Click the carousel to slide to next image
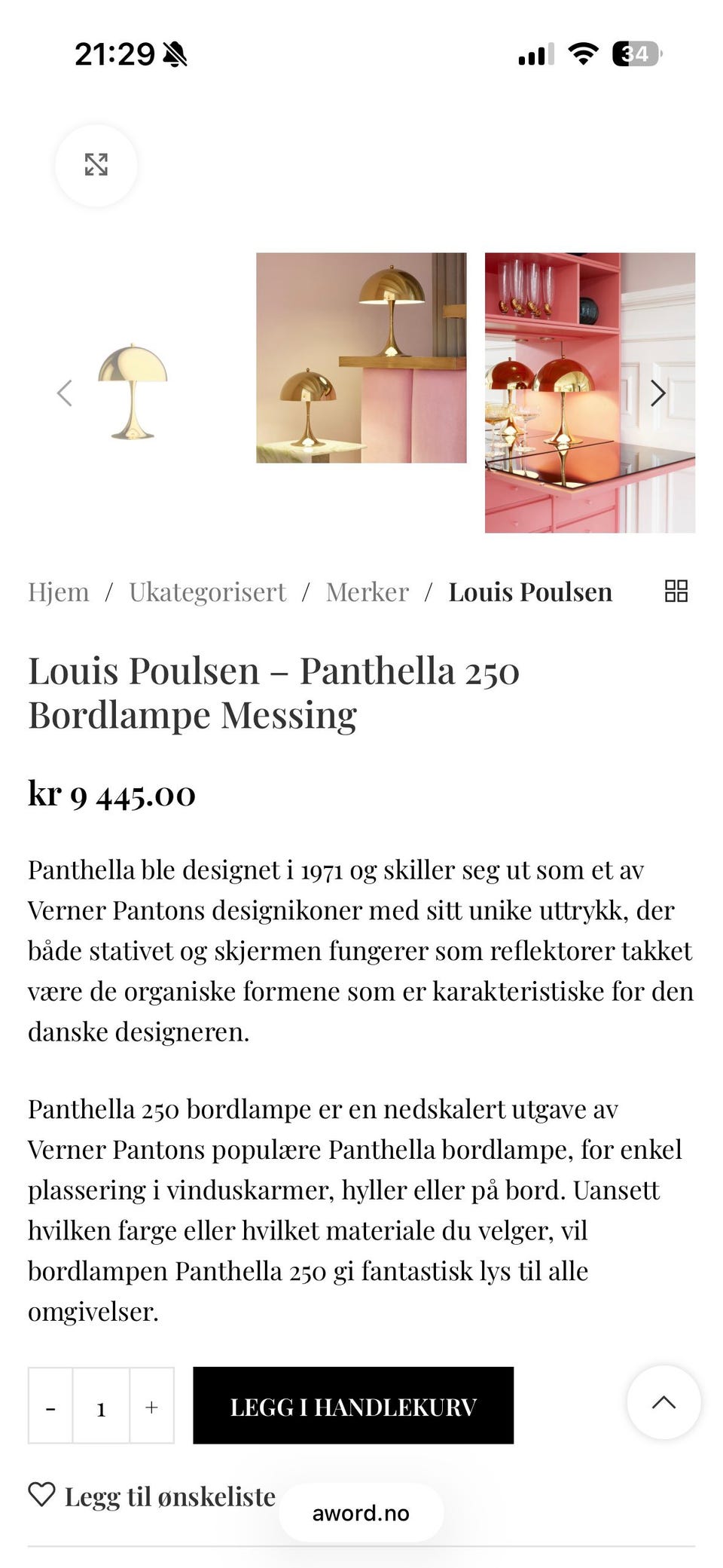 point(659,393)
